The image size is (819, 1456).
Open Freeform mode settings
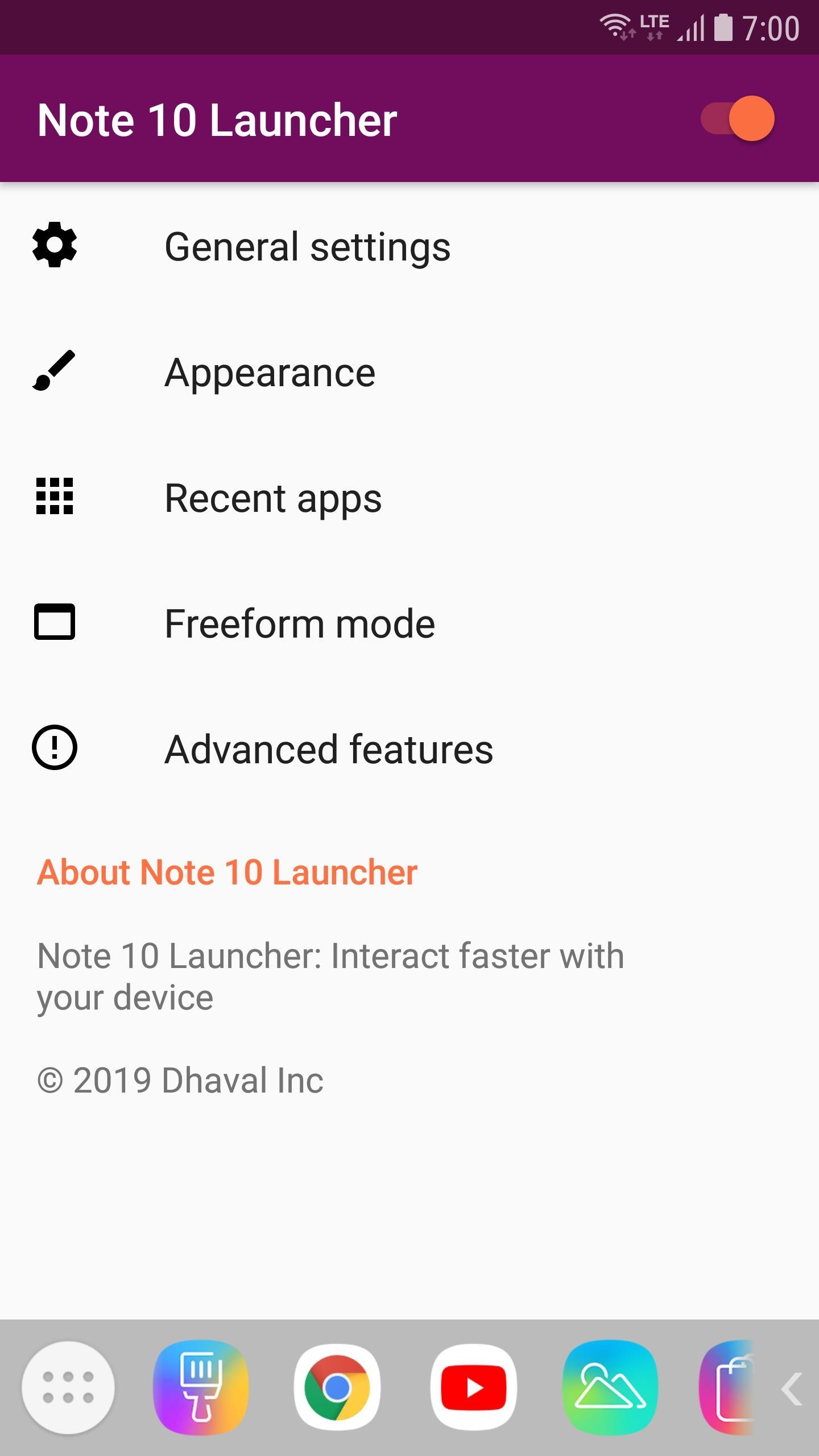point(300,624)
